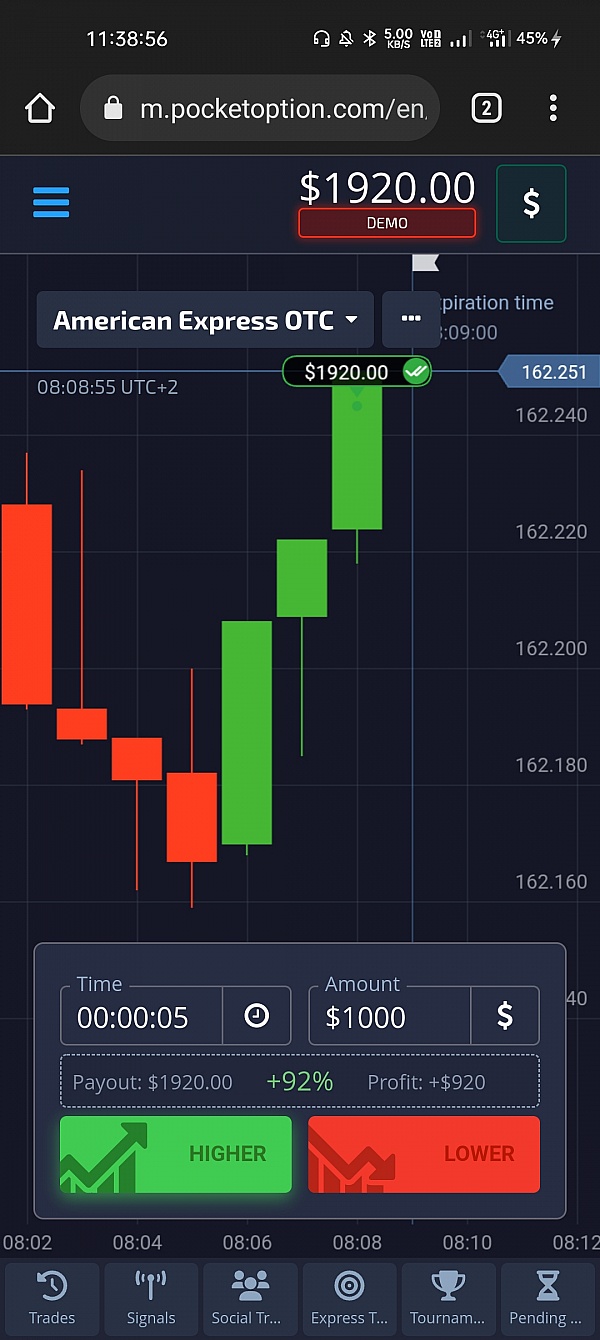Screen dimensions: 600x1340
Task: Tap the dollar icon beside the amount
Action: tap(505, 1016)
